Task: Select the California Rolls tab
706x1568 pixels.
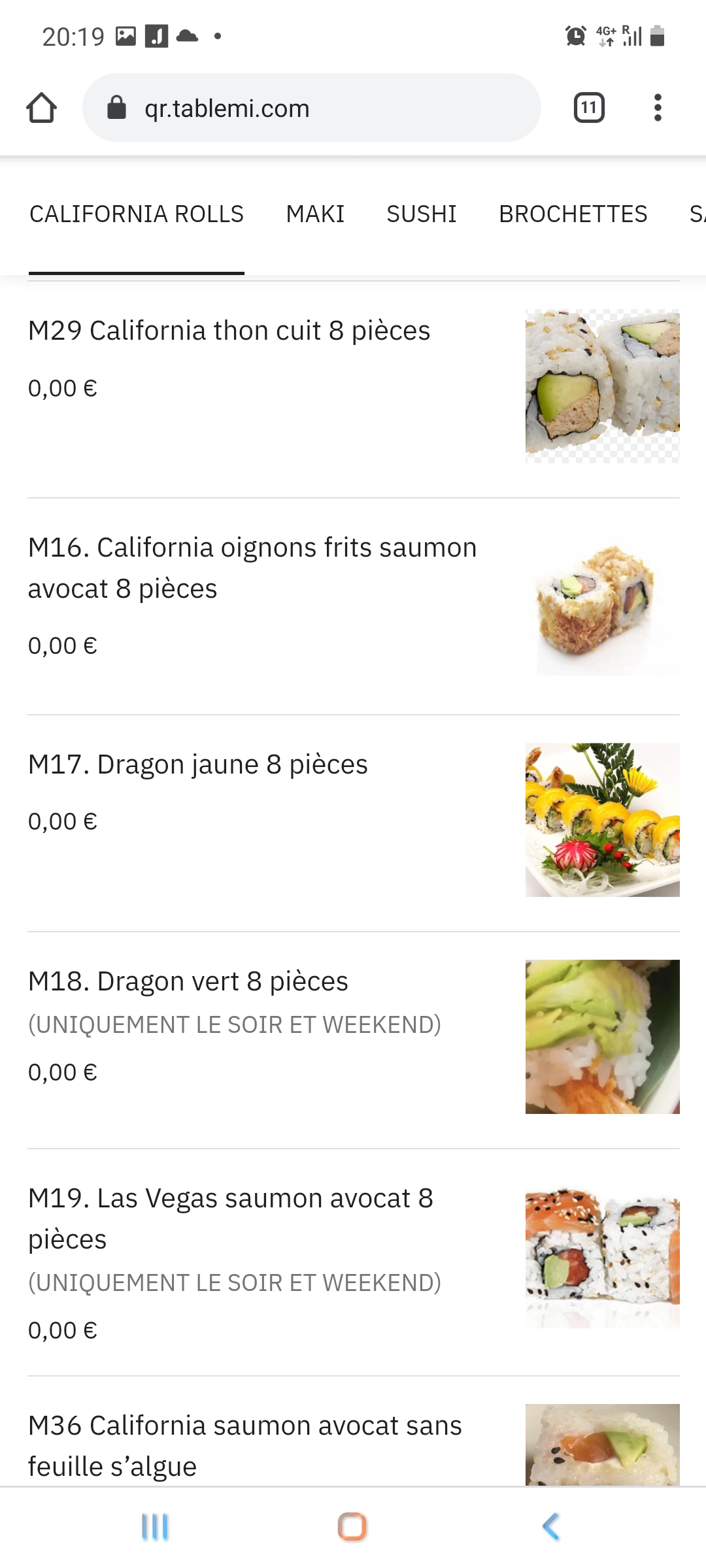Action: tap(137, 214)
